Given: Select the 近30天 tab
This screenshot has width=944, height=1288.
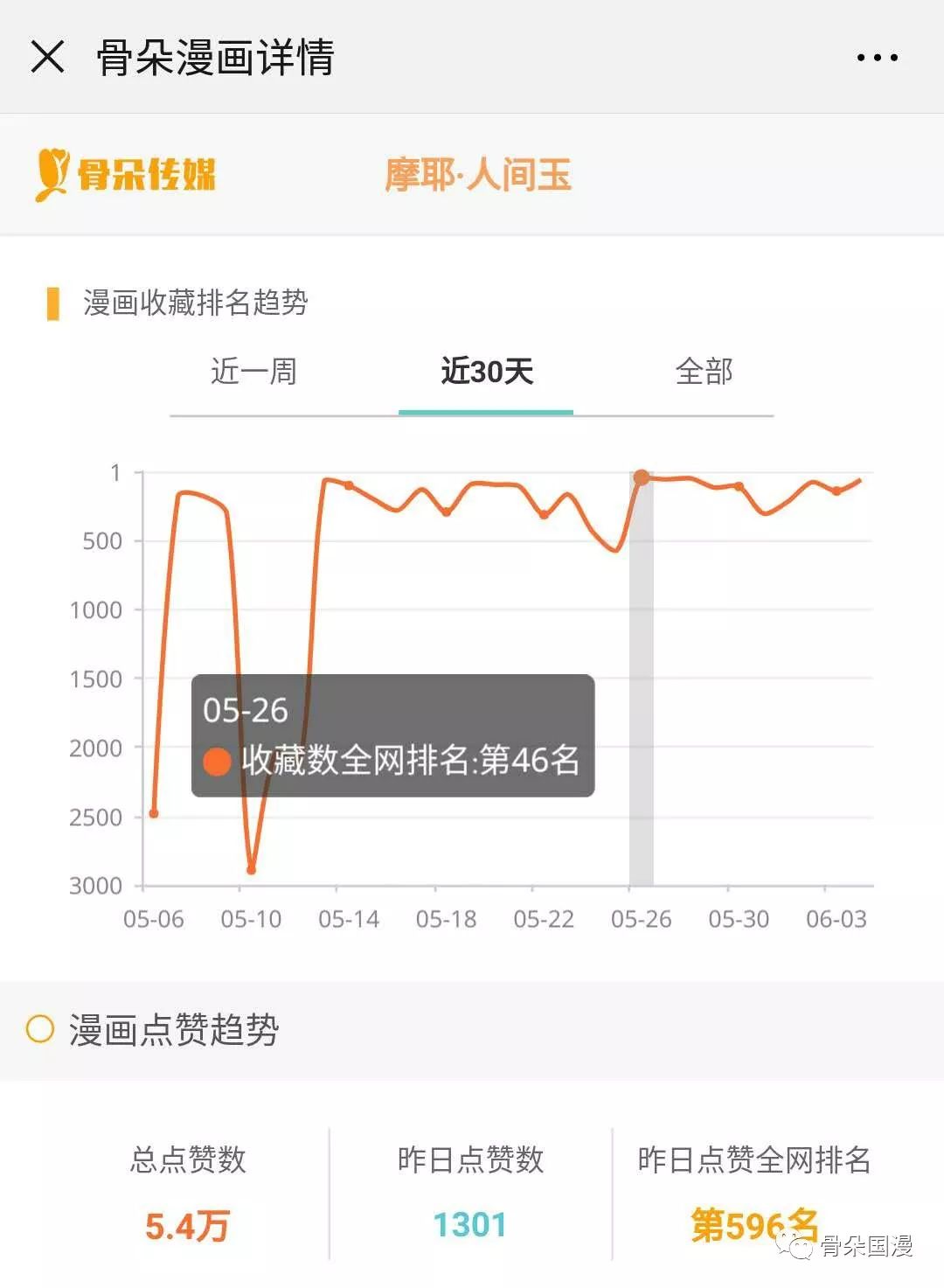Looking at the screenshot, I should point(487,372).
